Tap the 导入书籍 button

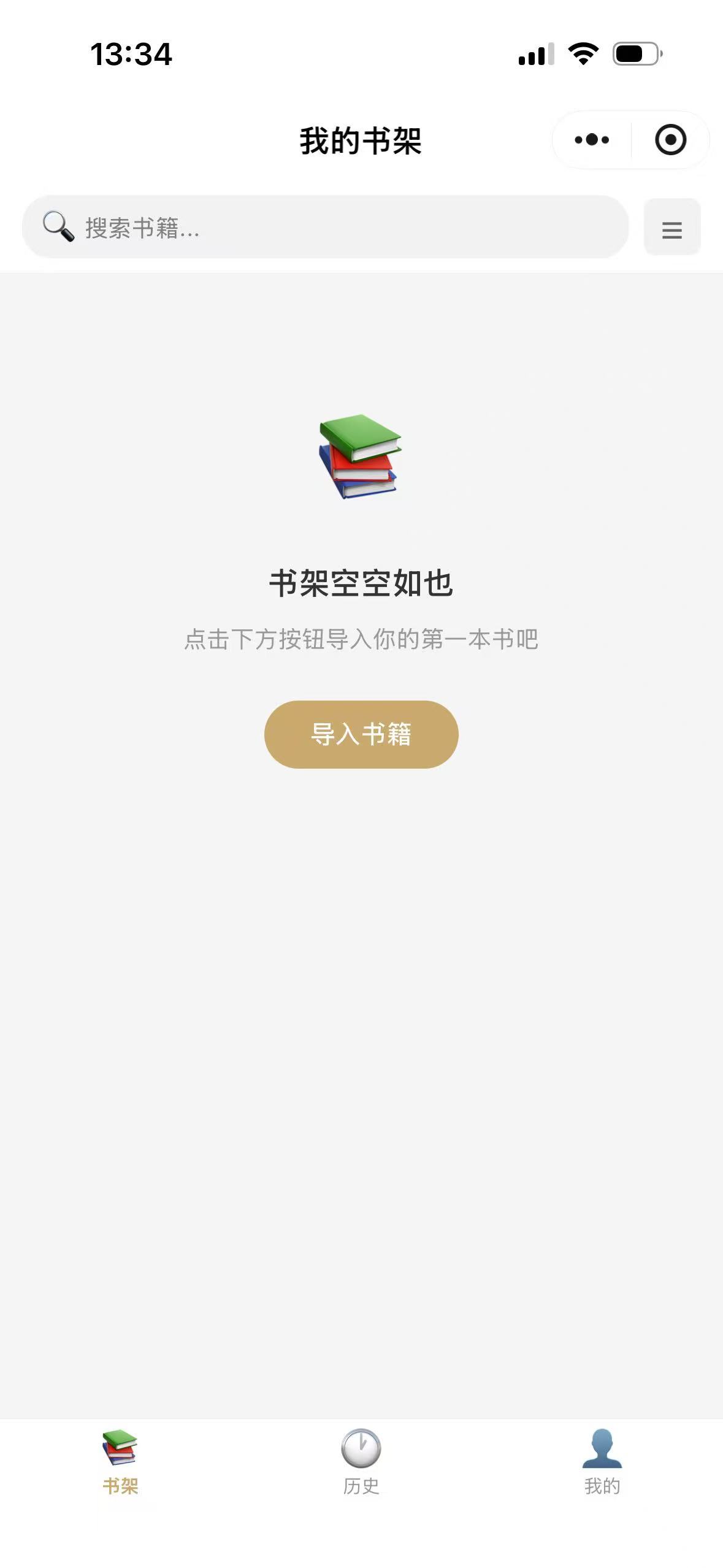[361, 734]
